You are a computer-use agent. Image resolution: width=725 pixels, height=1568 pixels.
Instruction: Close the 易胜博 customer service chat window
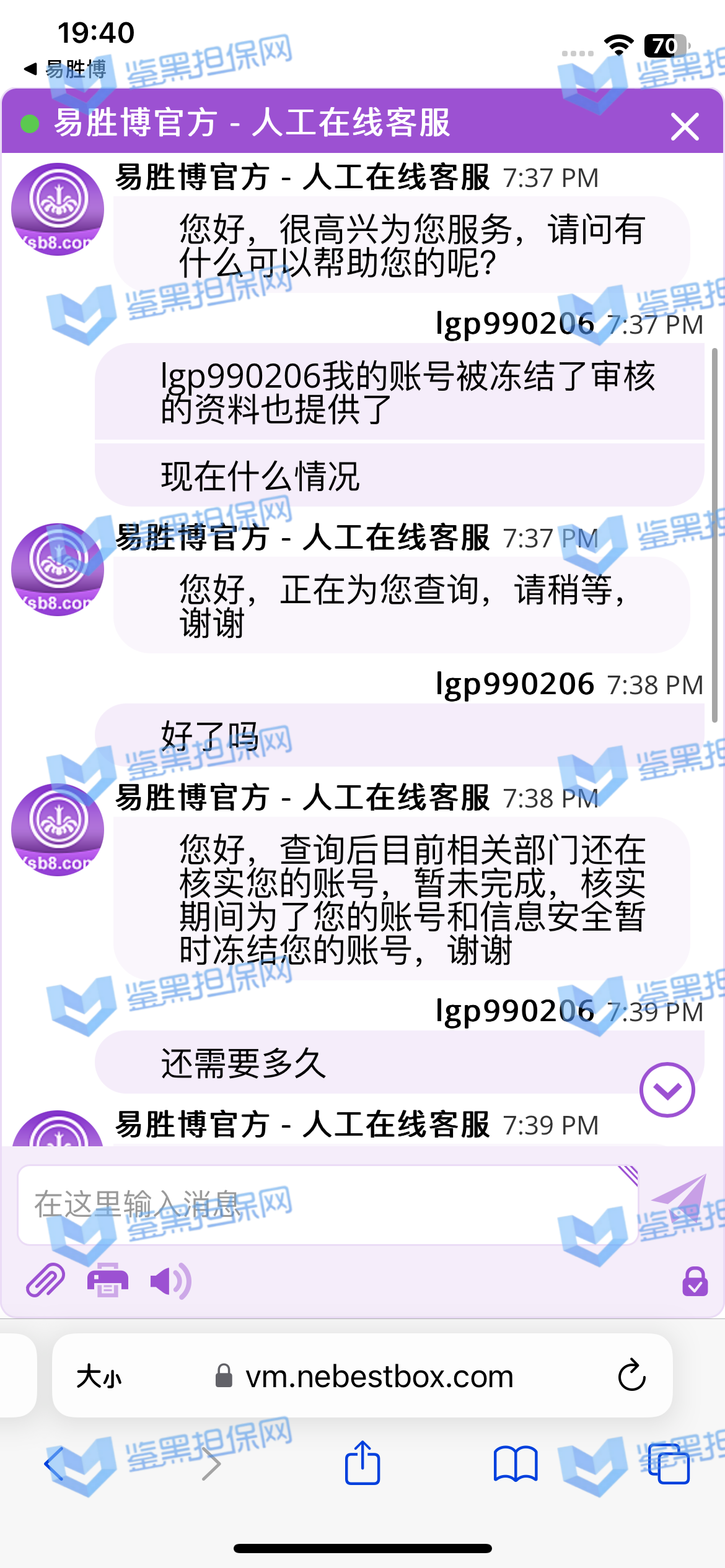coord(685,126)
